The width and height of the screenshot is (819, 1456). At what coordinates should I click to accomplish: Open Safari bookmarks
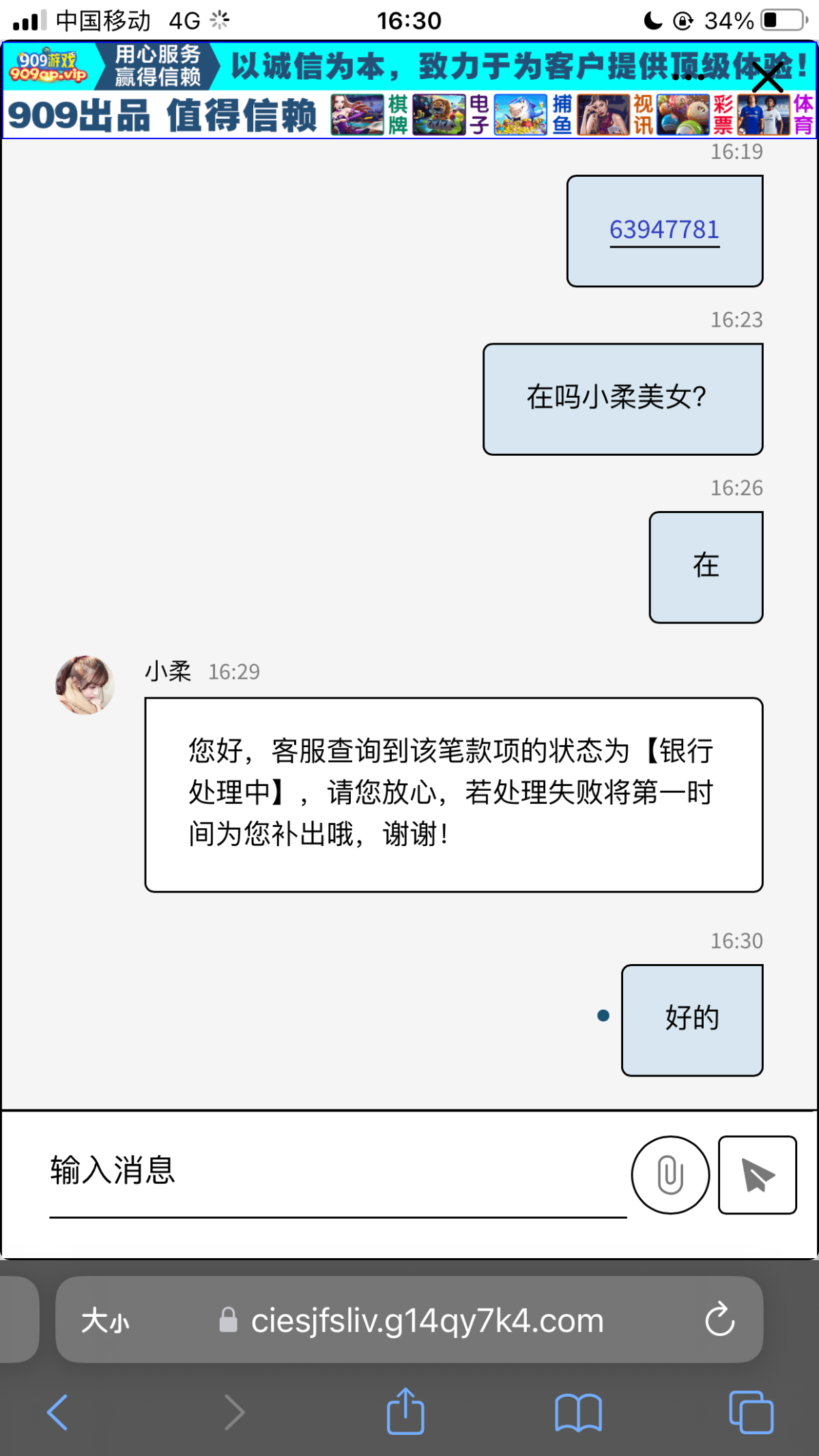point(578,1412)
